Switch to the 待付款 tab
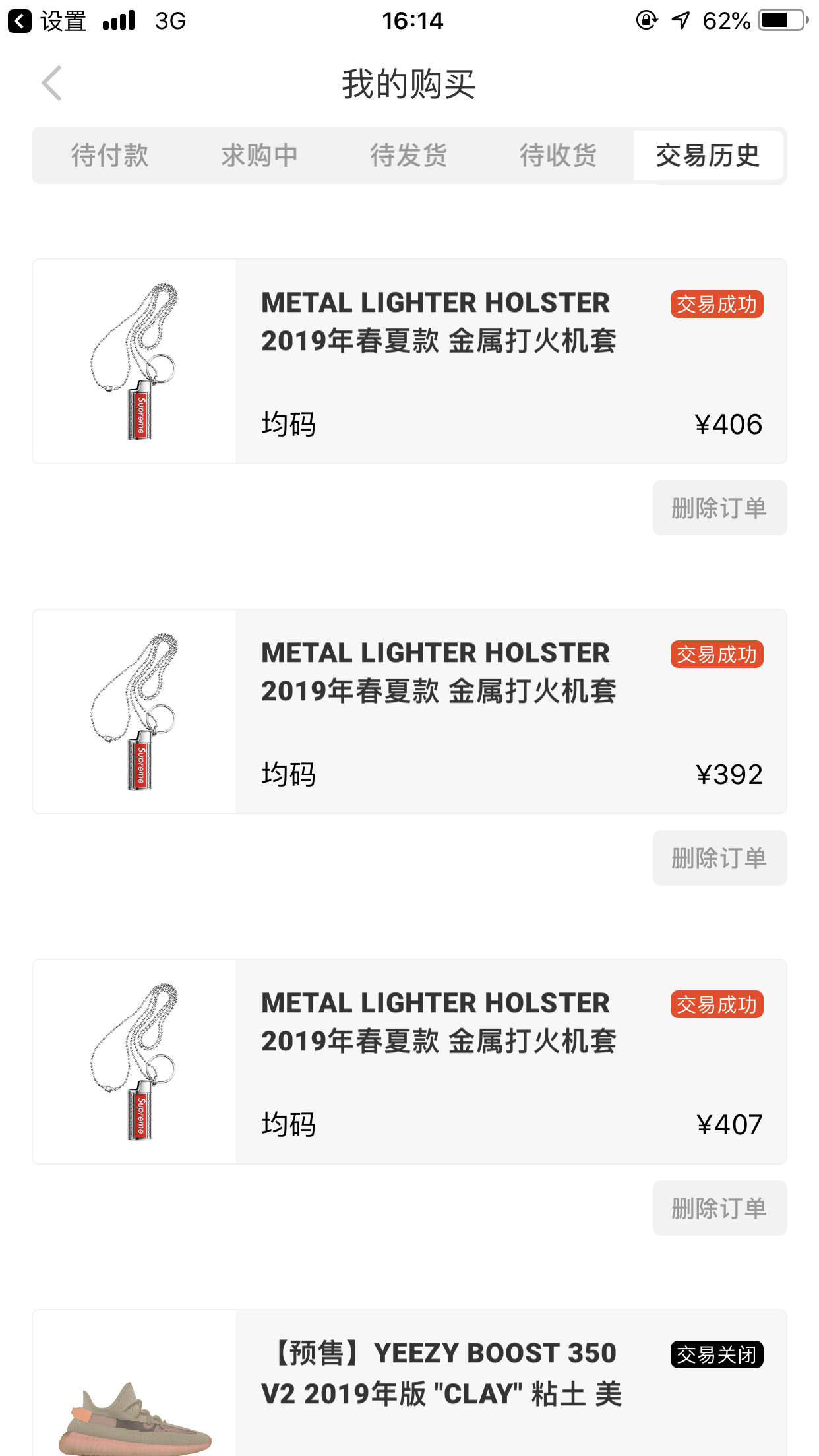 pos(110,156)
